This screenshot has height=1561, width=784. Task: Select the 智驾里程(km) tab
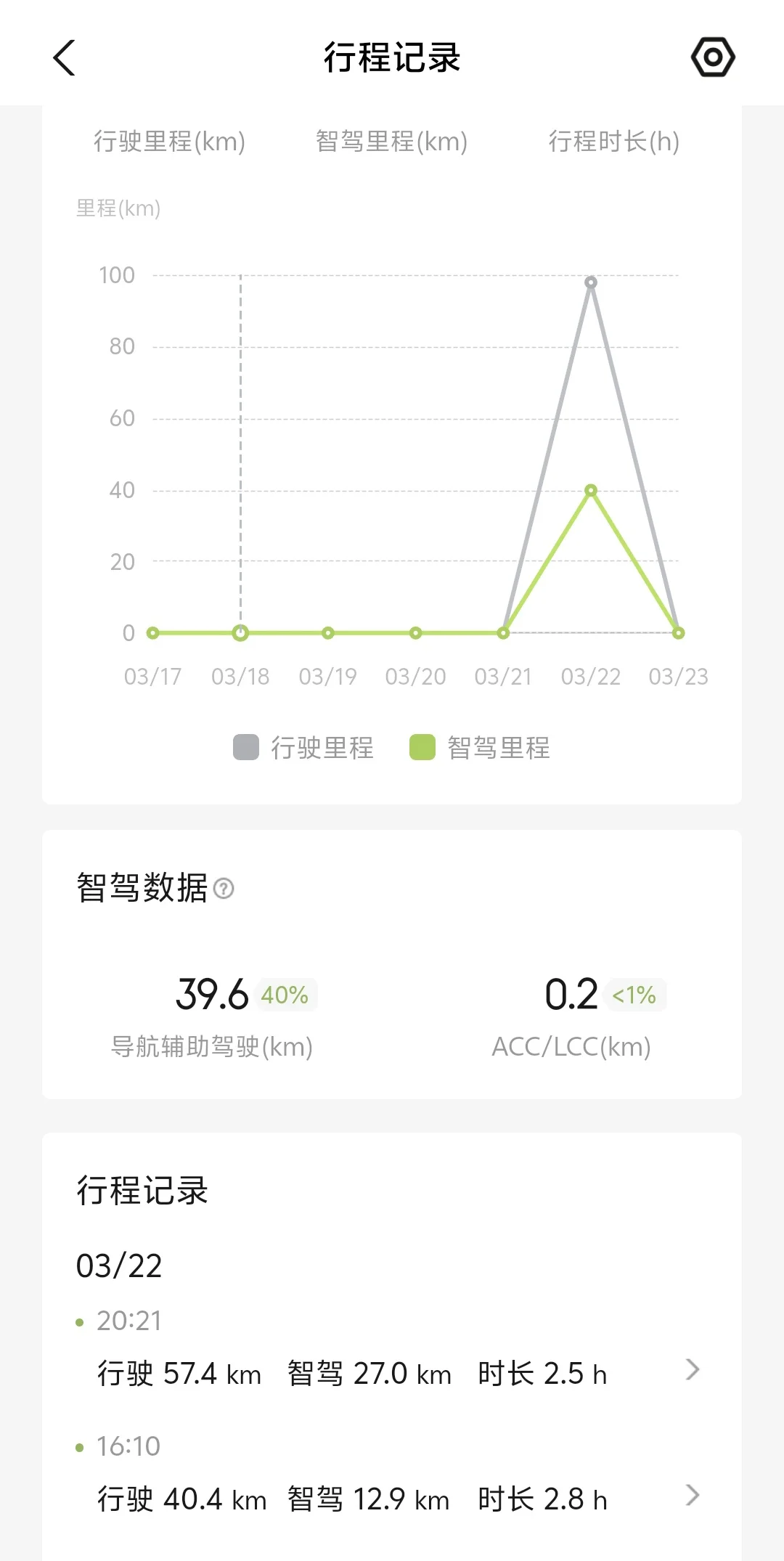[391, 141]
